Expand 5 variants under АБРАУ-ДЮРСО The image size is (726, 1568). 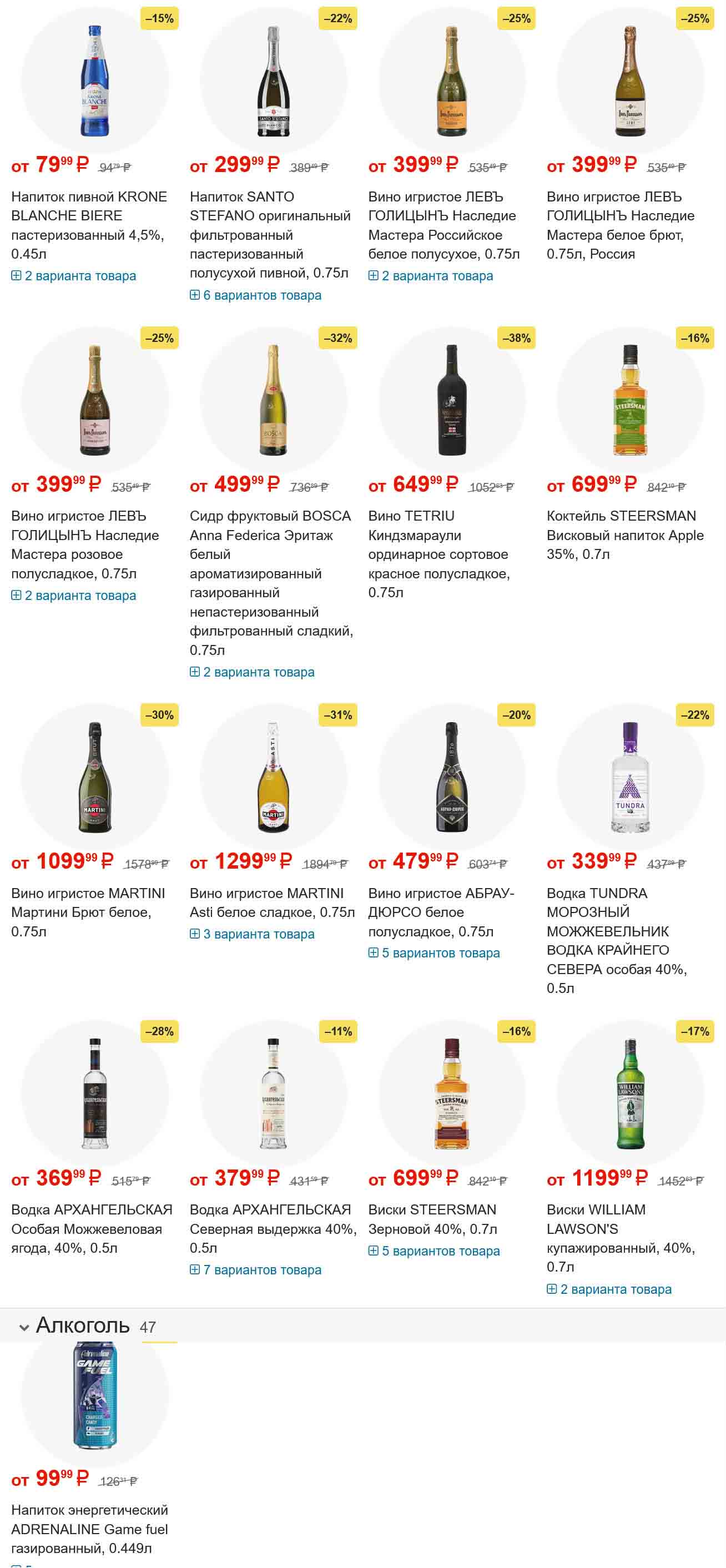point(434,952)
